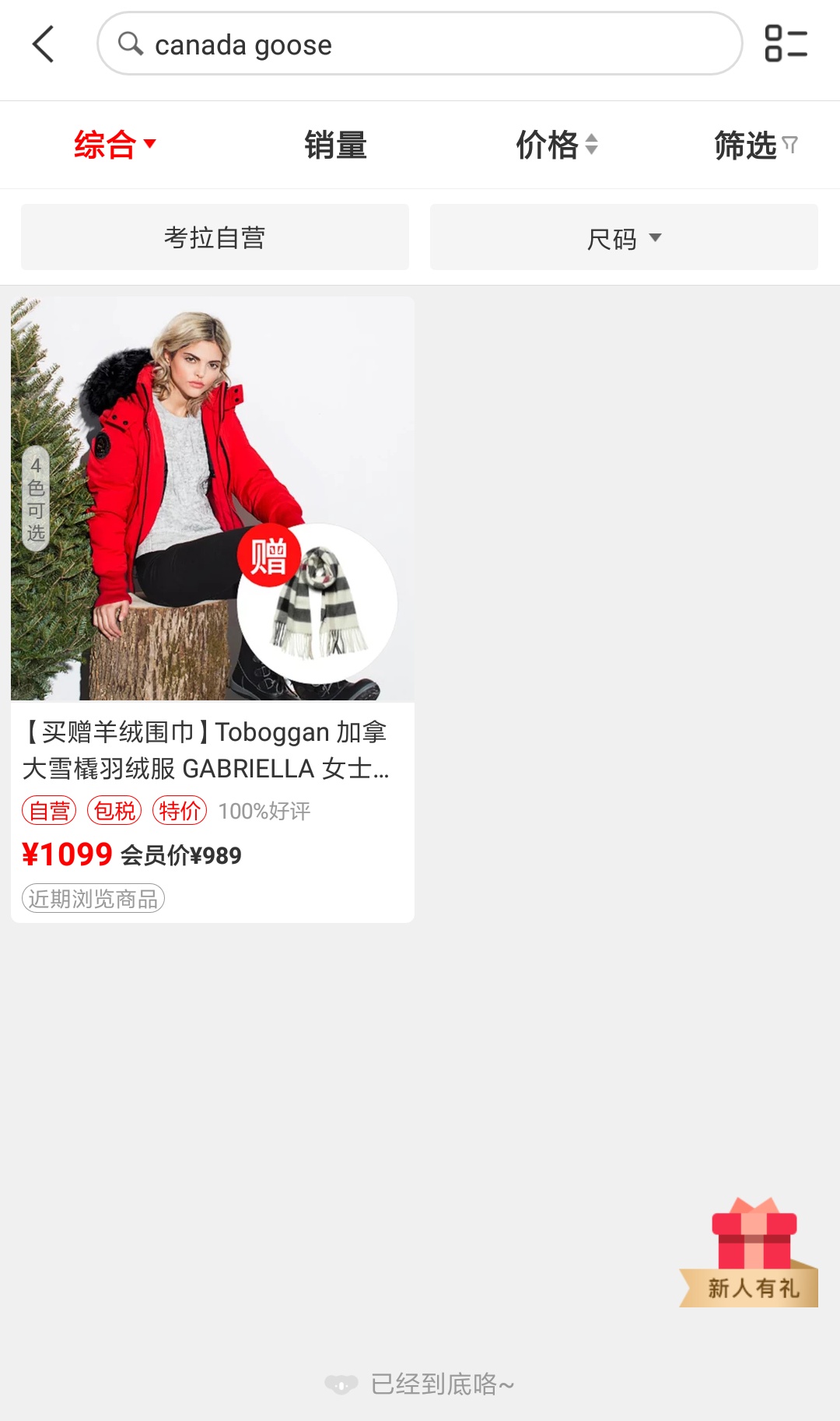Viewport: 840px width, 1421px height.
Task: Open the 筛选 filter panel
Action: (x=754, y=145)
